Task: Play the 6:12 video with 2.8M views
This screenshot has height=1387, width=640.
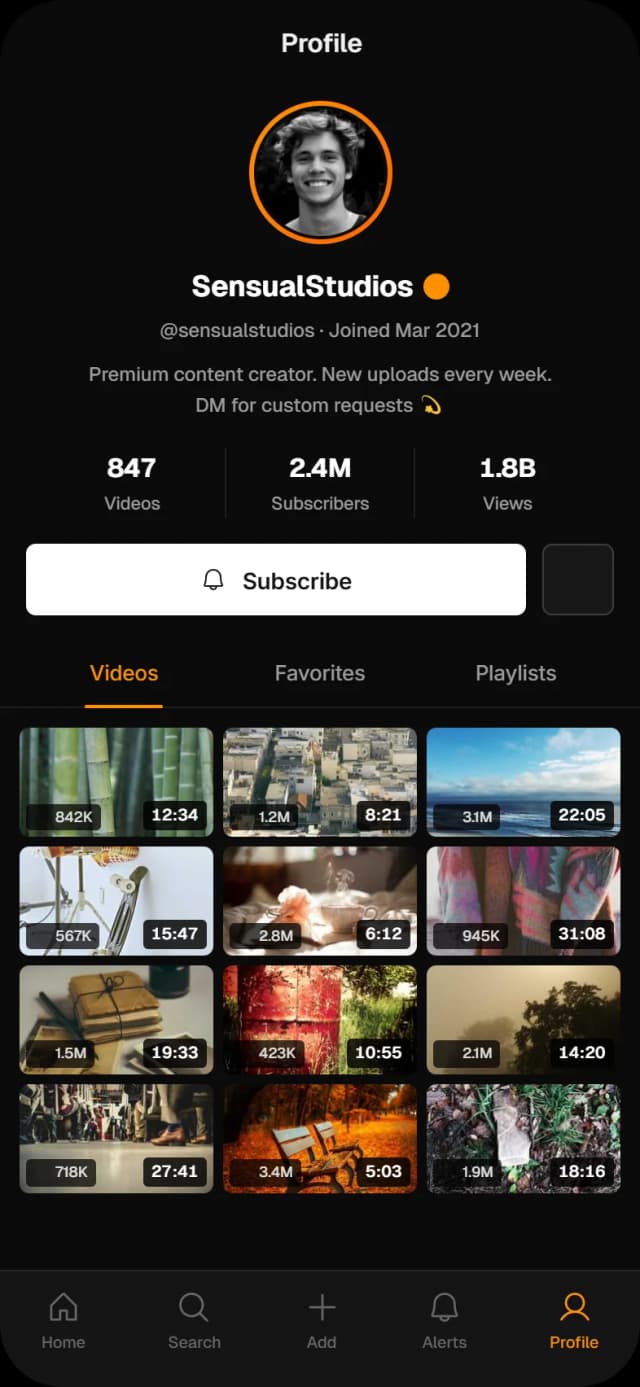Action: tap(319, 901)
